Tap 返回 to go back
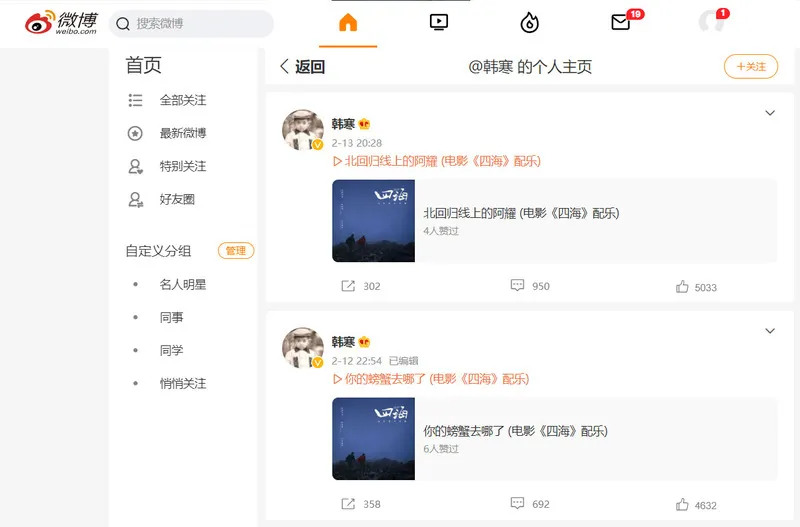800x527 pixels. [302, 67]
